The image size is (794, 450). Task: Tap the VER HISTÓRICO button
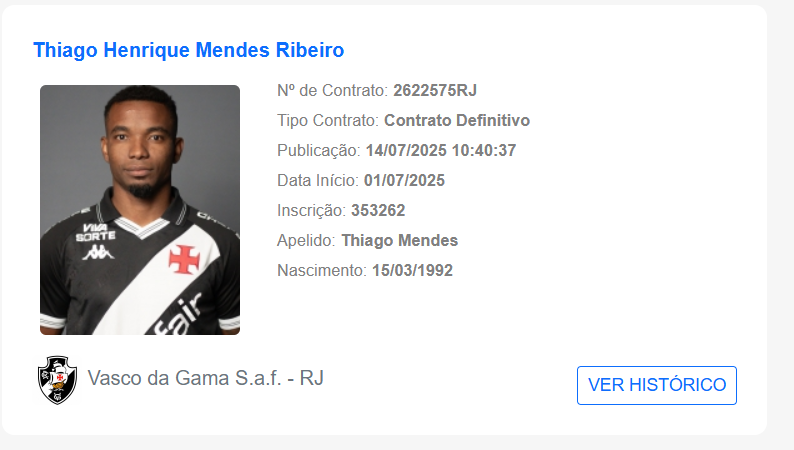click(x=656, y=385)
